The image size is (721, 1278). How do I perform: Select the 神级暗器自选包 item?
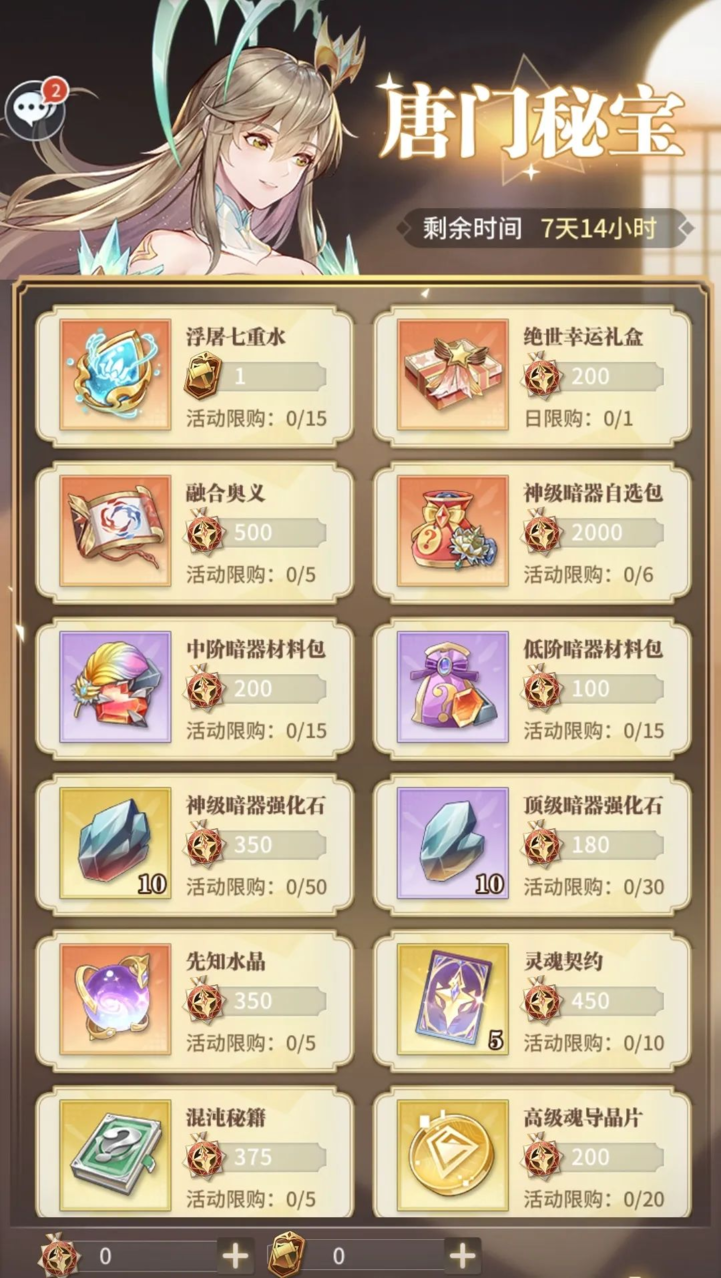(x=532, y=532)
